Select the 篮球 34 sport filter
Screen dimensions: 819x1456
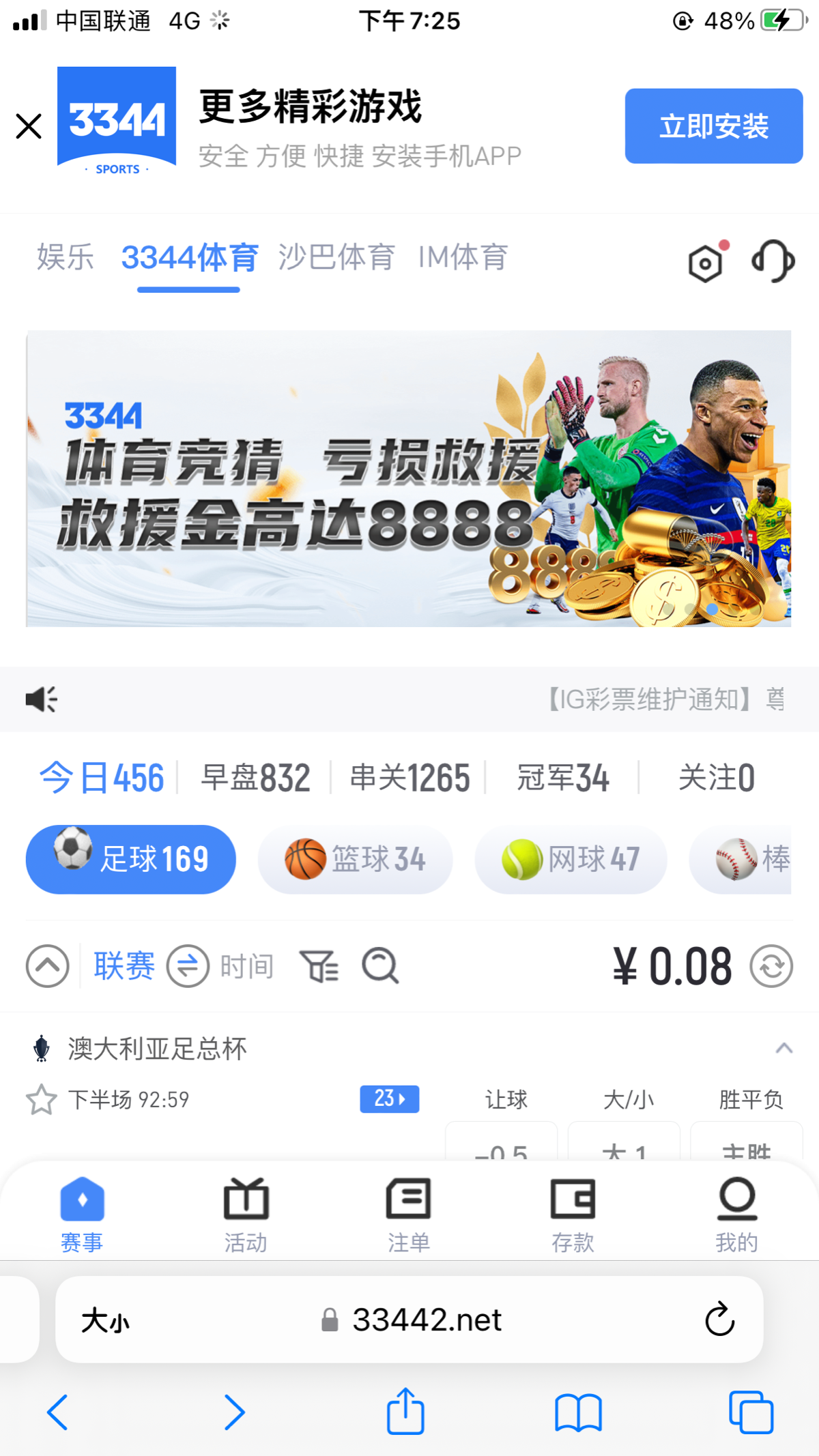[355, 860]
